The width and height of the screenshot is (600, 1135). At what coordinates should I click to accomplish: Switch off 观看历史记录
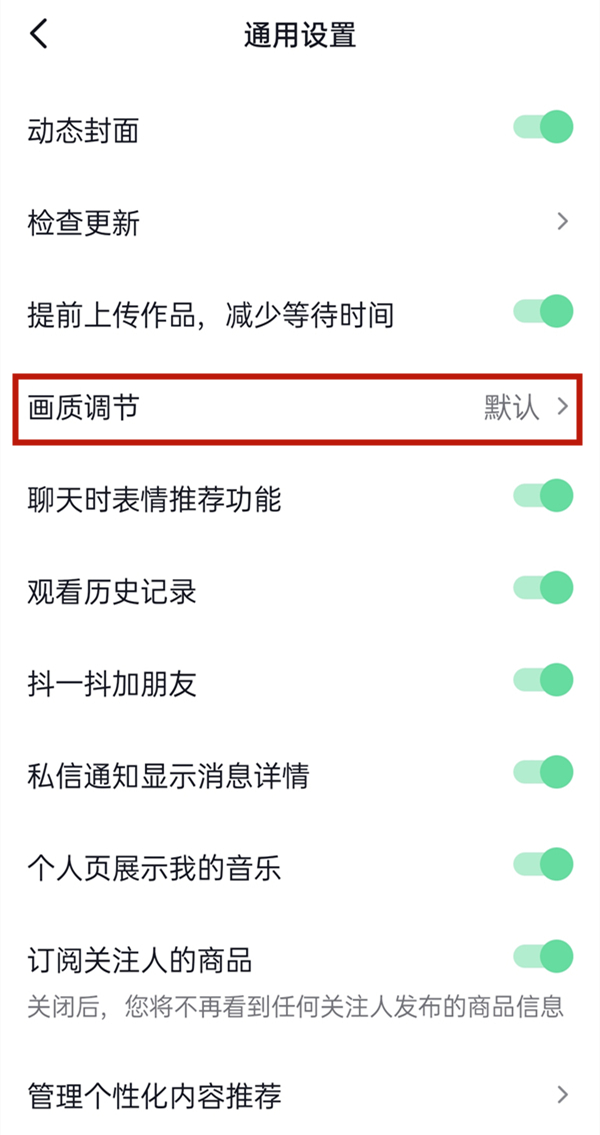tap(543, 588)
